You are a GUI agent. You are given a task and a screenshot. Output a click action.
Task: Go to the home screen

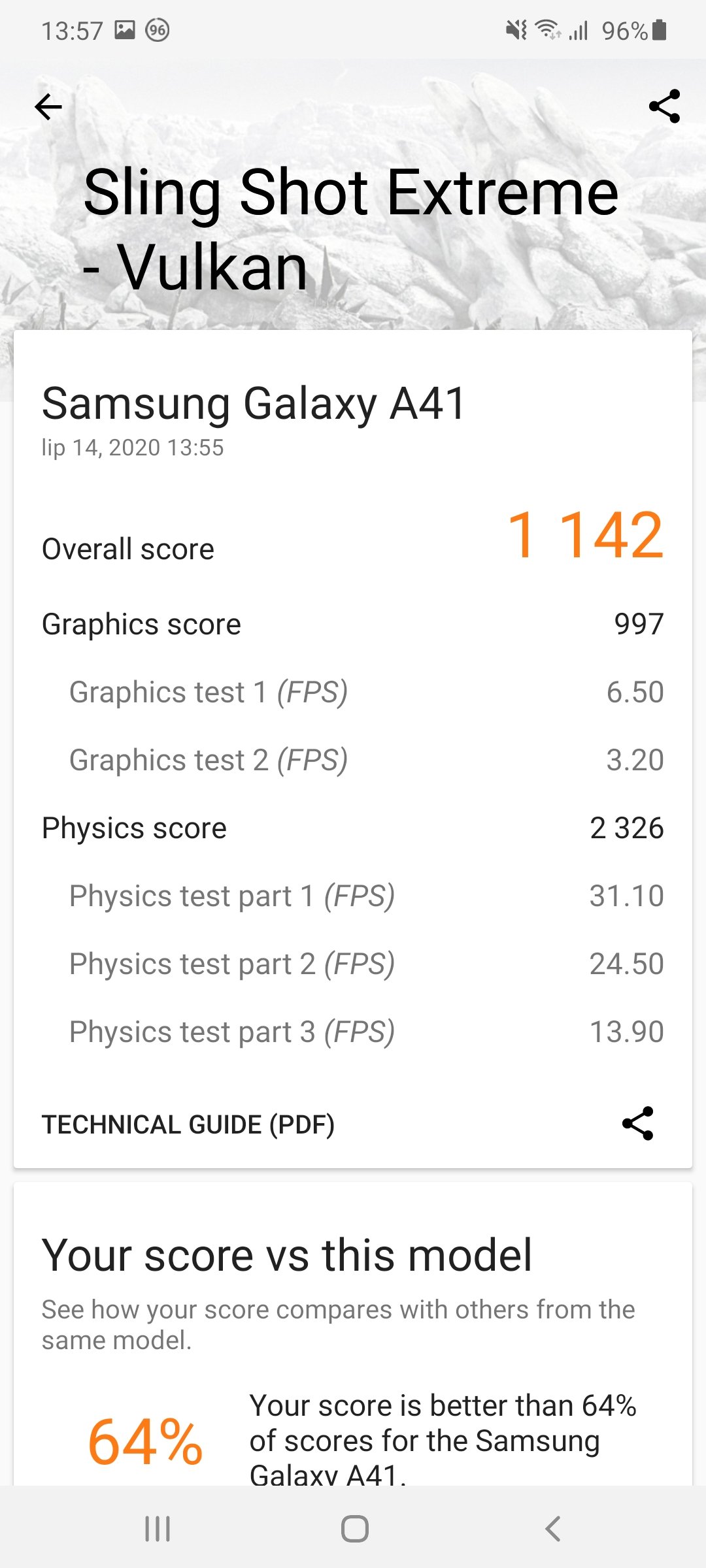354,1529
